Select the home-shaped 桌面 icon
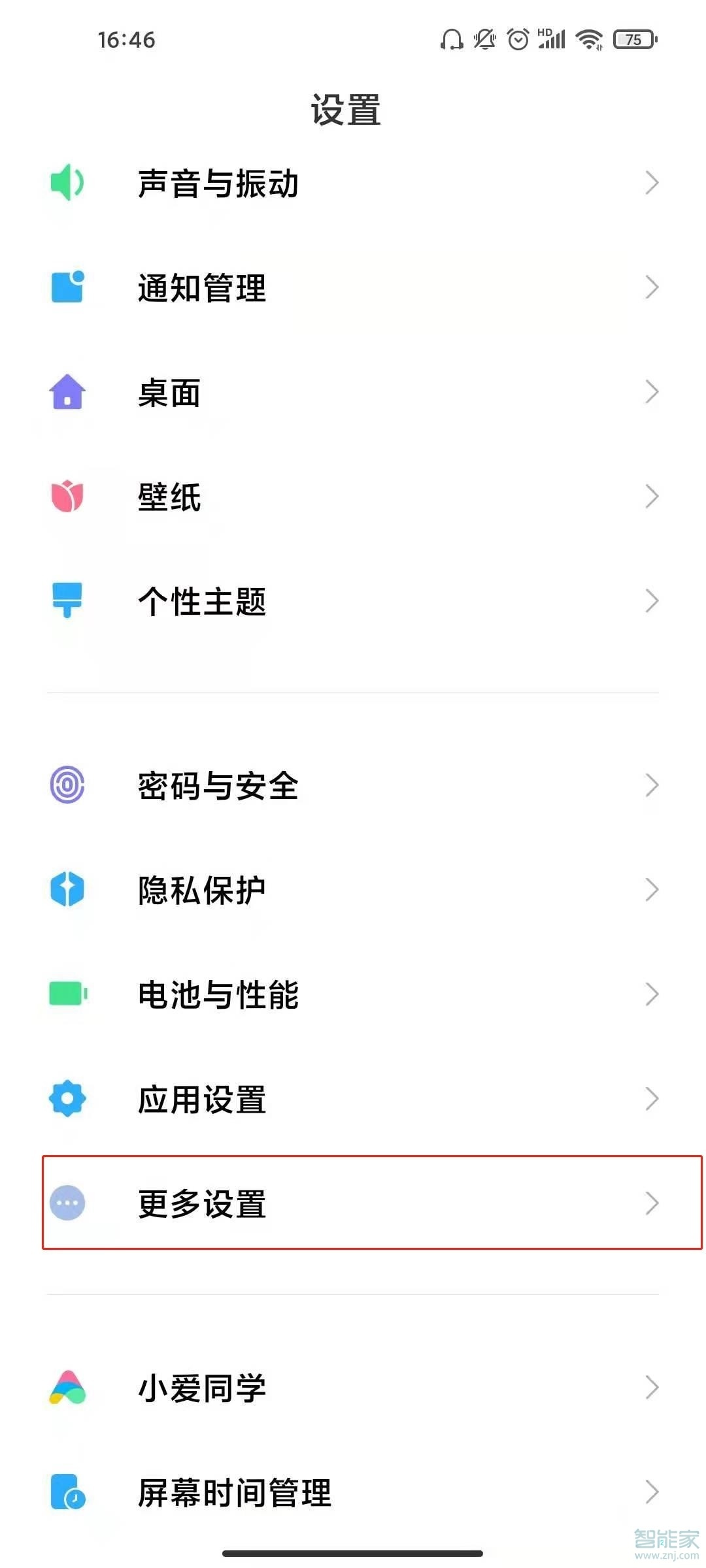This screenshot has width=706, height=1568. 68,392
